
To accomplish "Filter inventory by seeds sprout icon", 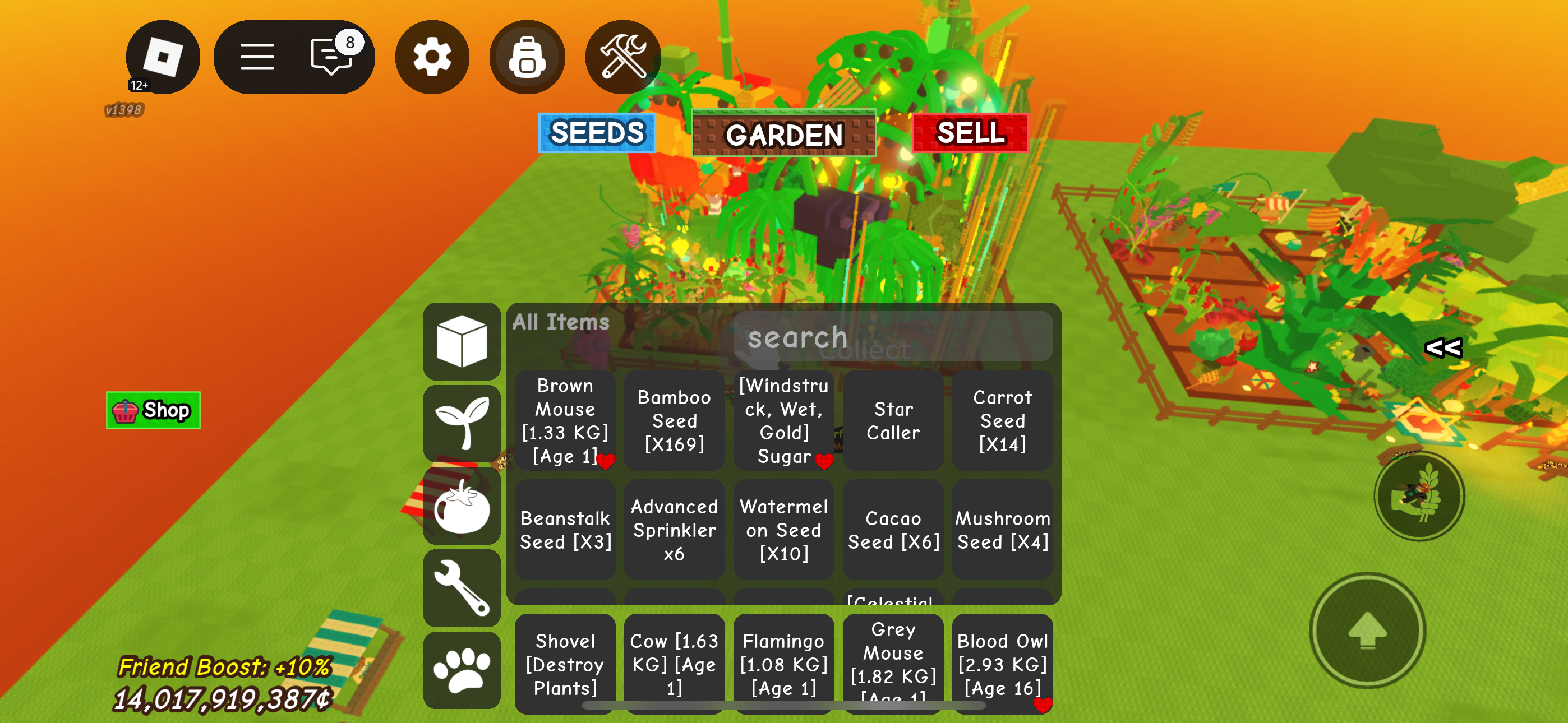I will (x=462, y=423).
